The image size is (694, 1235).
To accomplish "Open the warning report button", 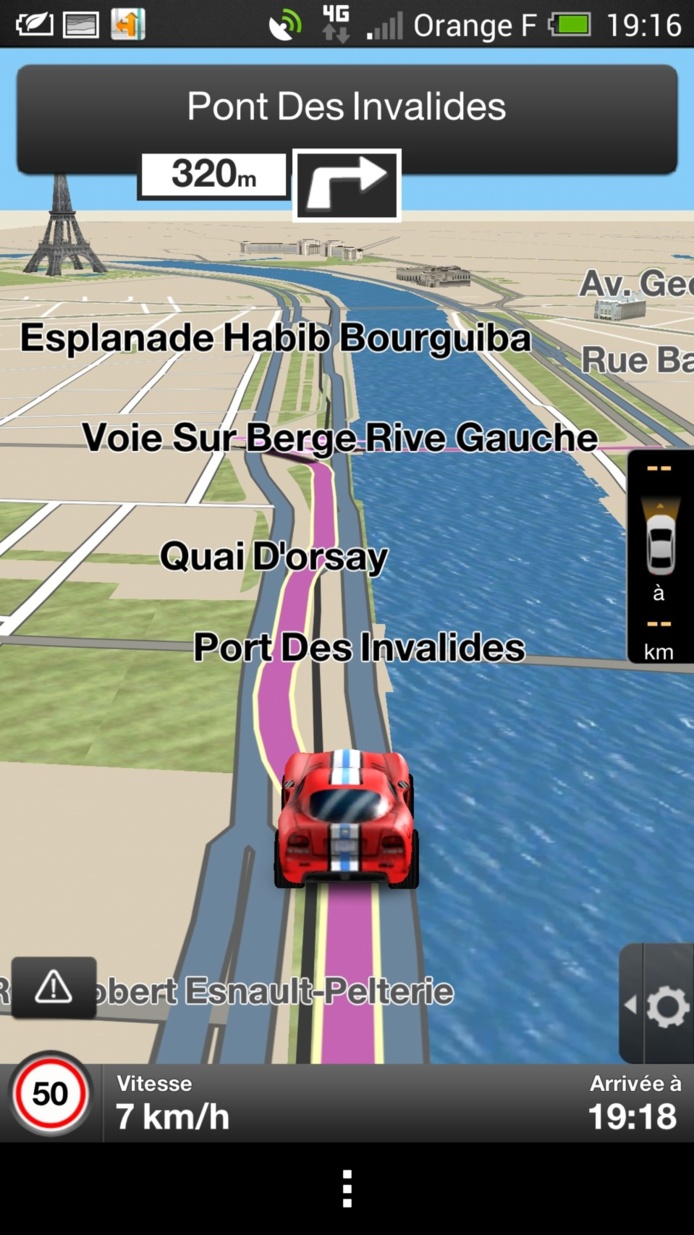I will coord(54,988).
